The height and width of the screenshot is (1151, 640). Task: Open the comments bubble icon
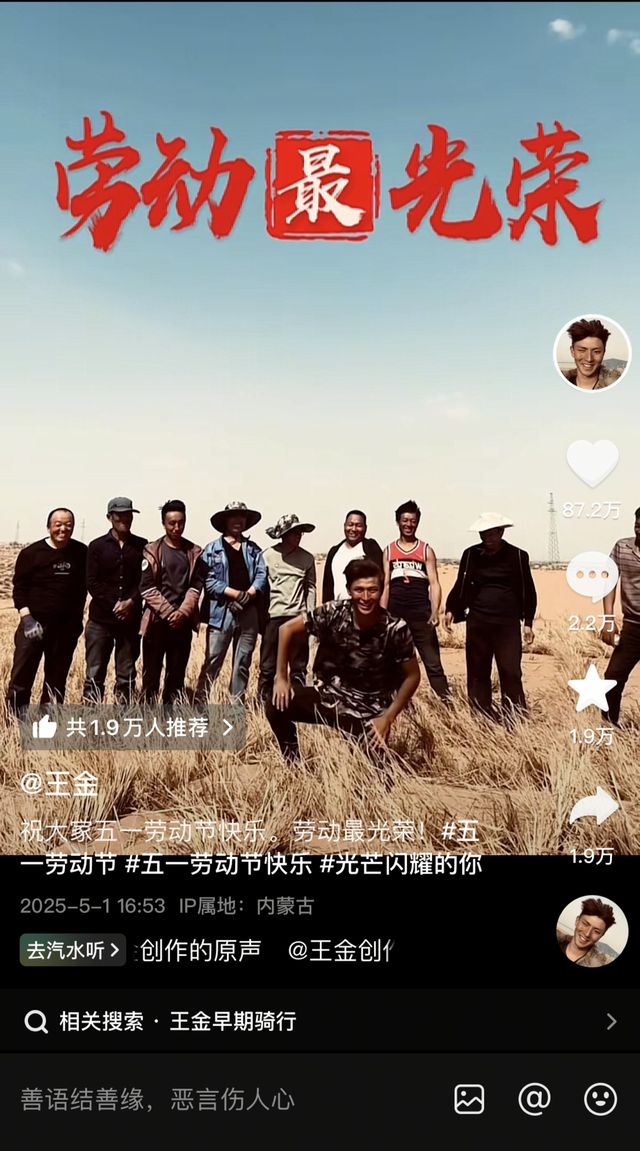tap(592, 578)
